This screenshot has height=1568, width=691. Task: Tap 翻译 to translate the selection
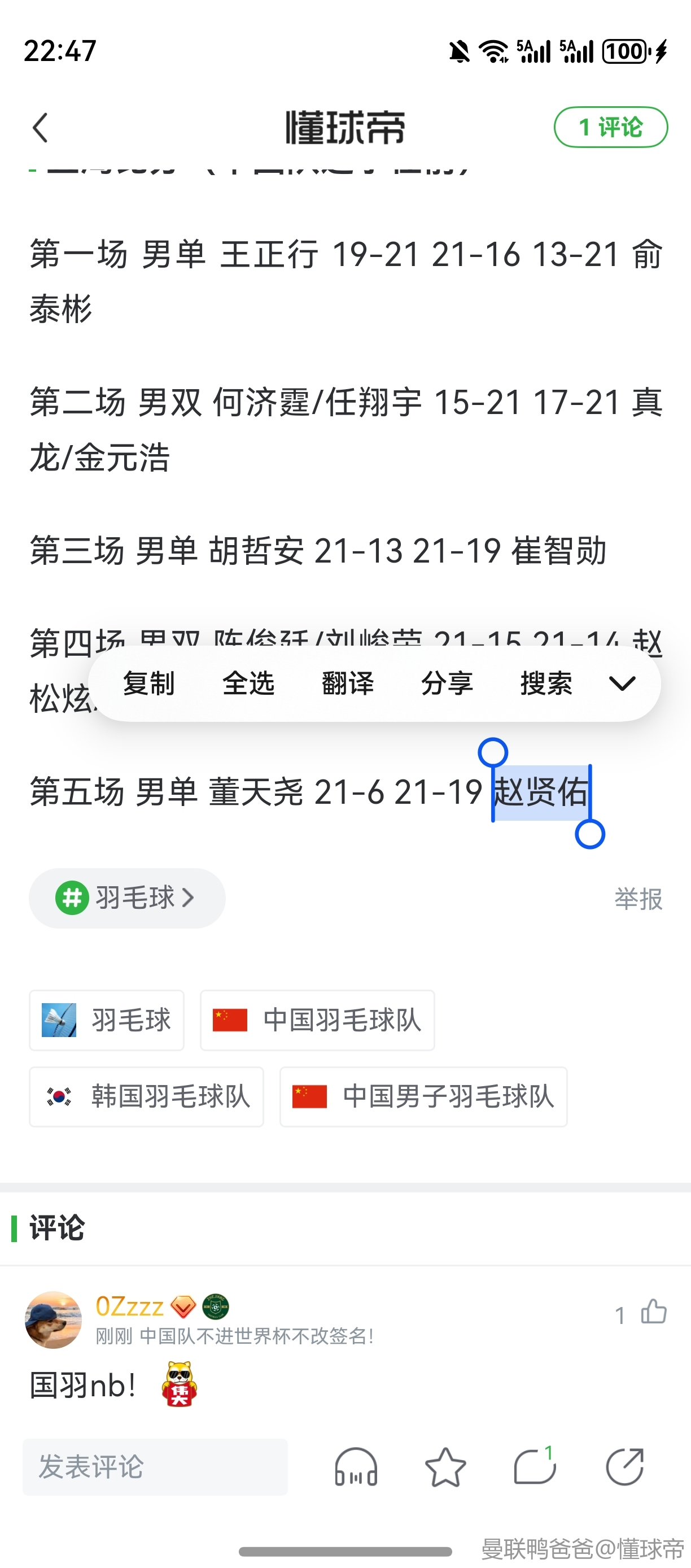point(347,683)
